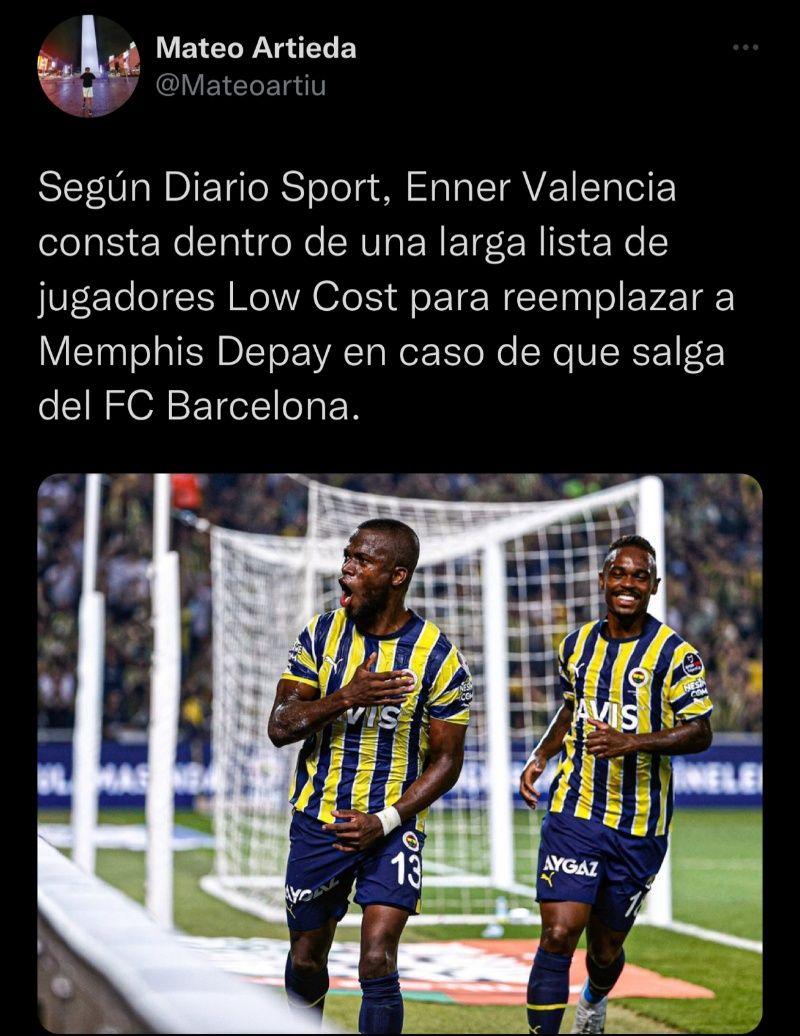Open Mateo Artieda's profile picture
The image size is (800, 1036).
click(x=88, y=66)
